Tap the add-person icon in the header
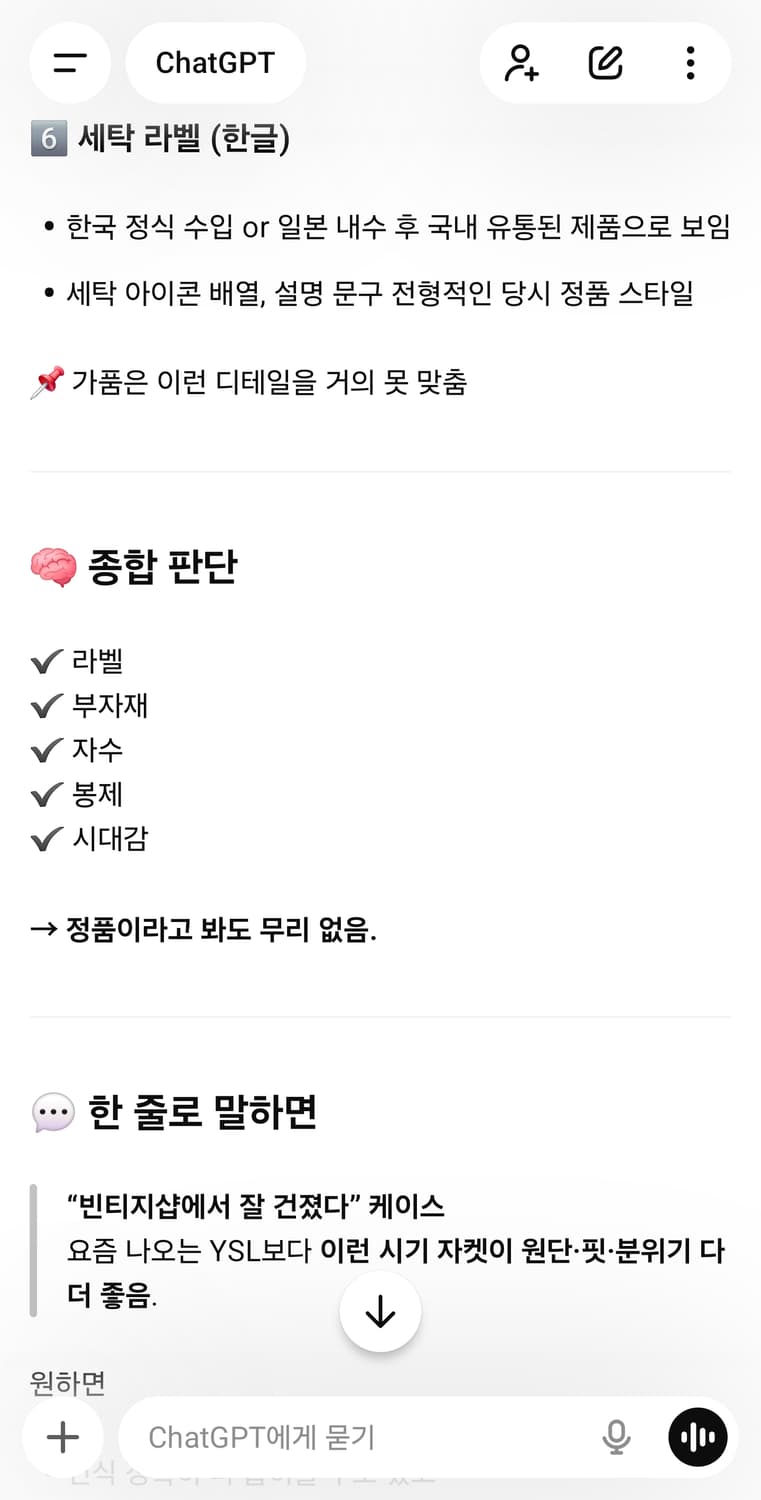Viewport: 761px width, 1500px height. pos(521,62)
